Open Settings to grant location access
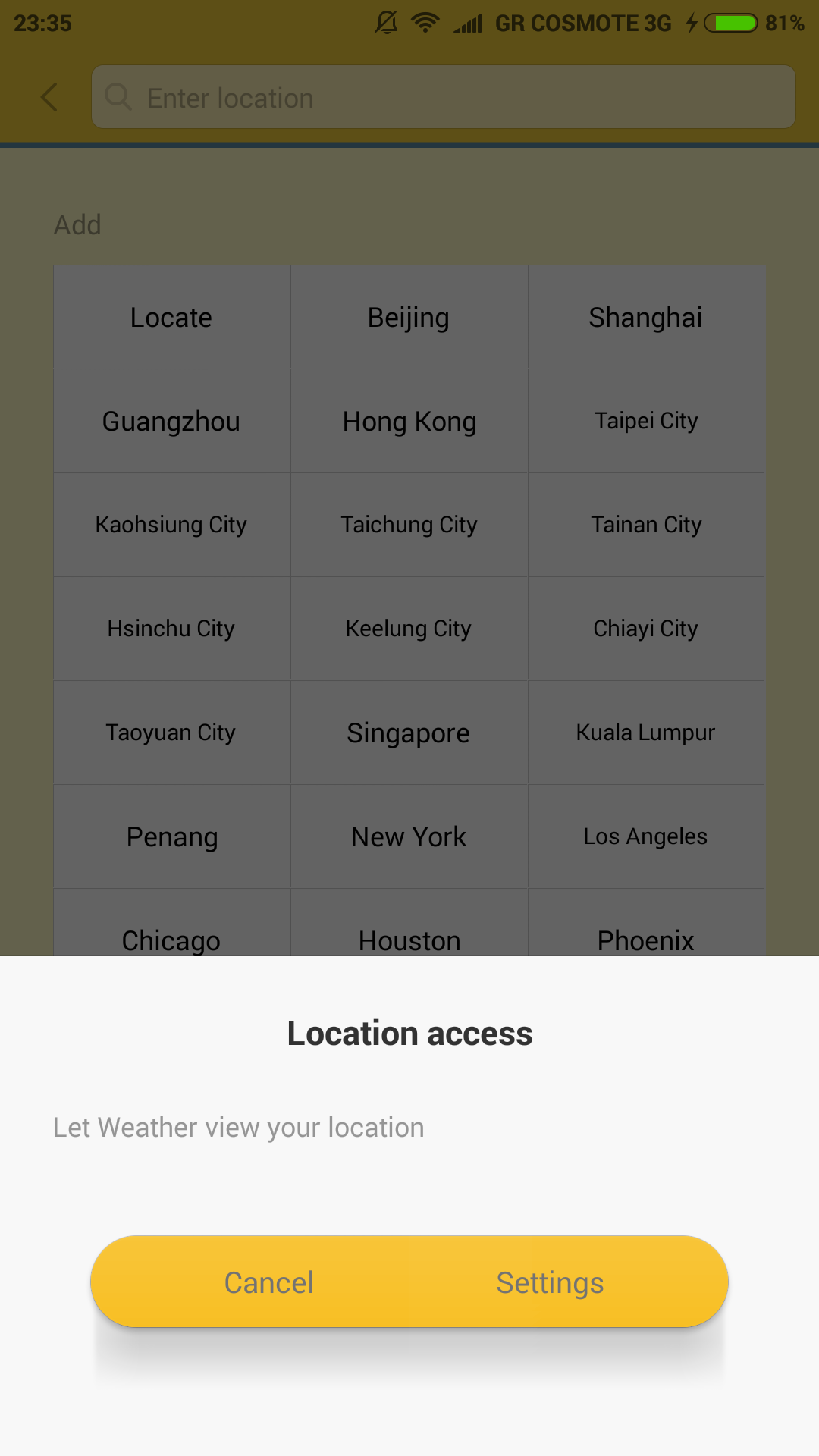Screen dimensions: 819x1456 pyautogui.click(x=551, y=1282)
